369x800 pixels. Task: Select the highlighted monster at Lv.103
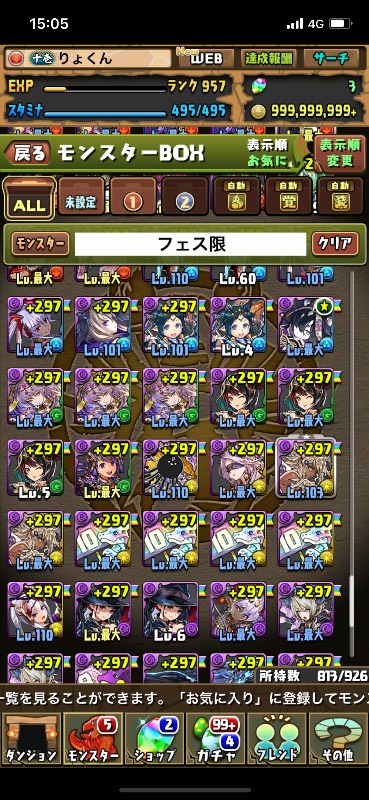point(305,468)
